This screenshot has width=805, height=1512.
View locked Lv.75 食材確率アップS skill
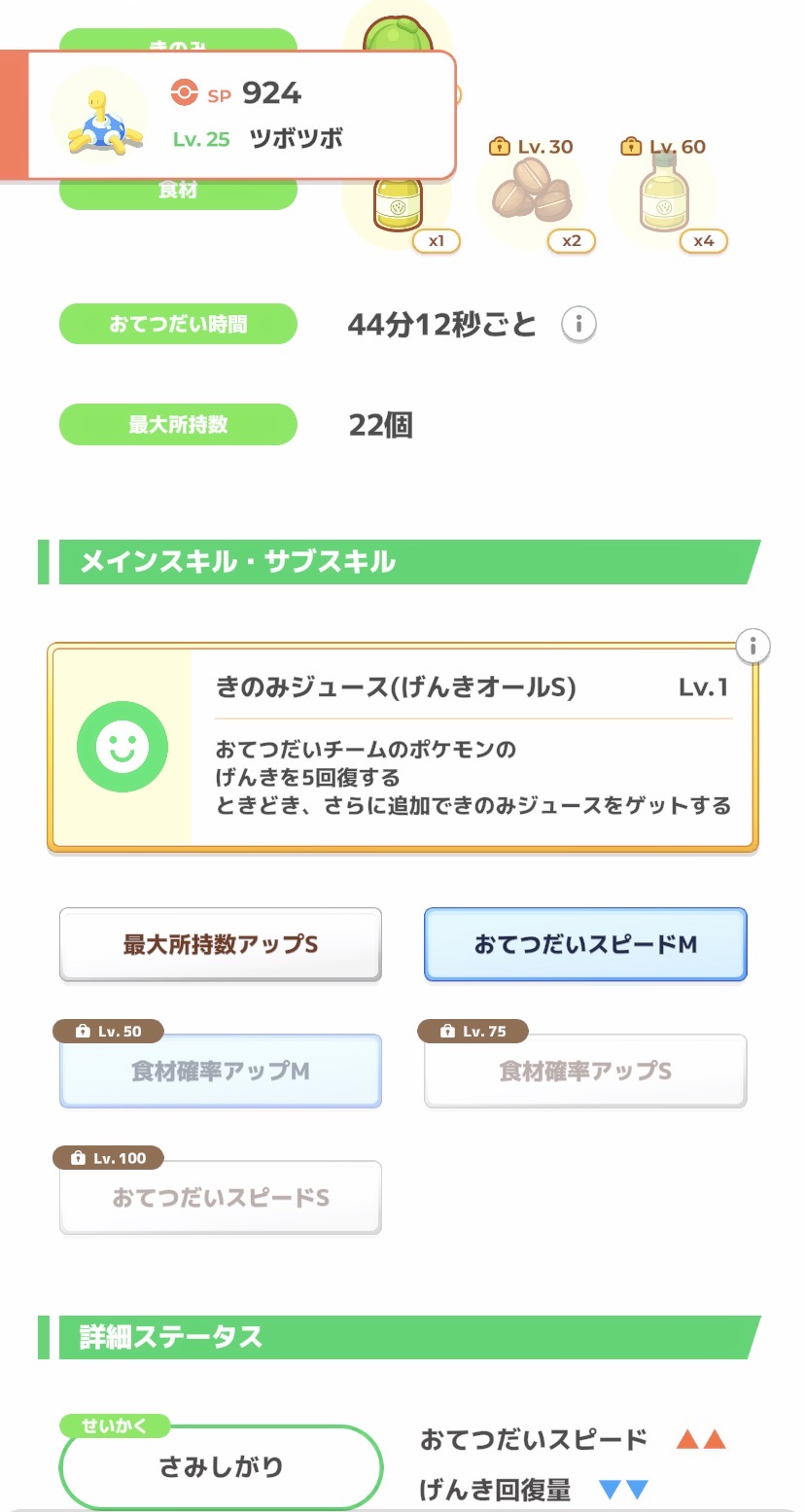coord(585,1071)
